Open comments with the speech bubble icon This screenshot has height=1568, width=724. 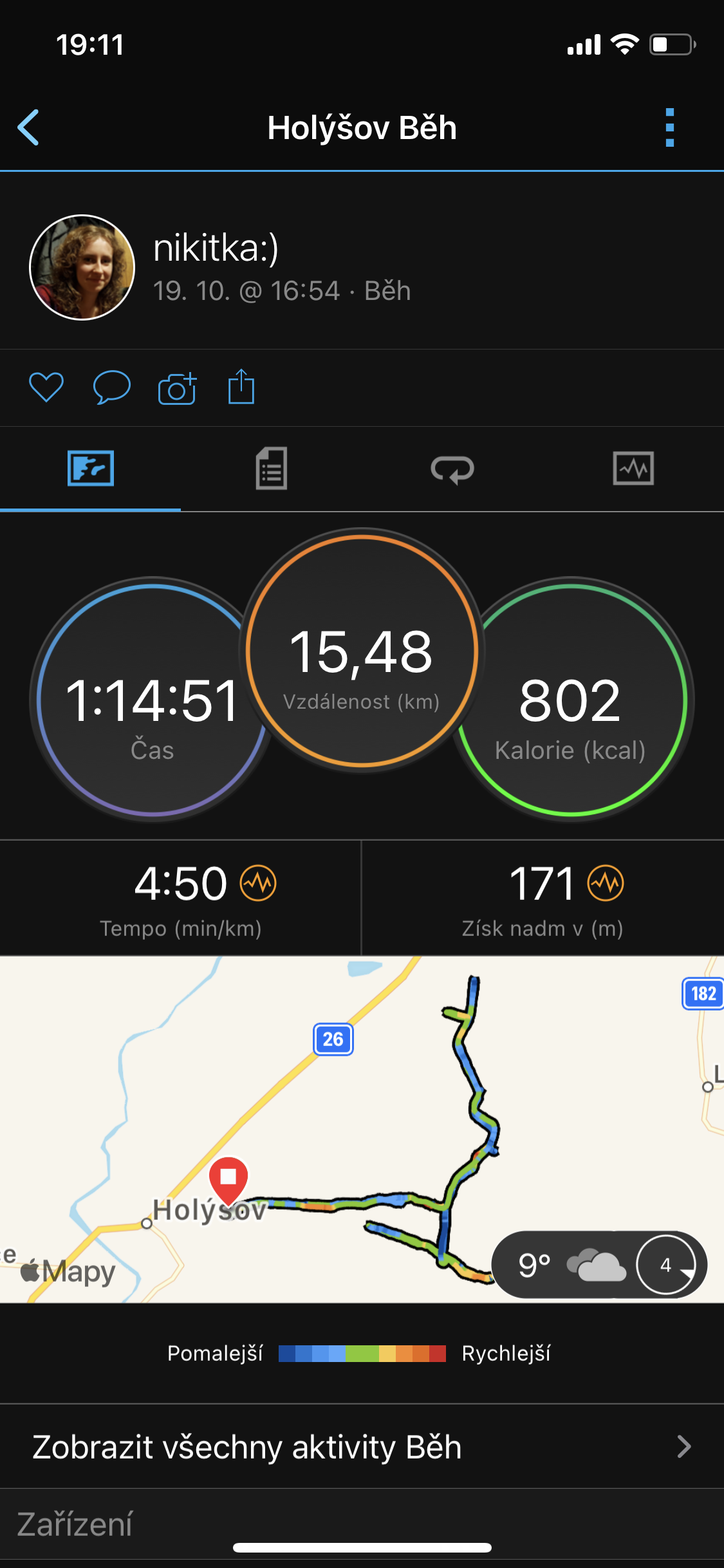(x=112, y=387)
